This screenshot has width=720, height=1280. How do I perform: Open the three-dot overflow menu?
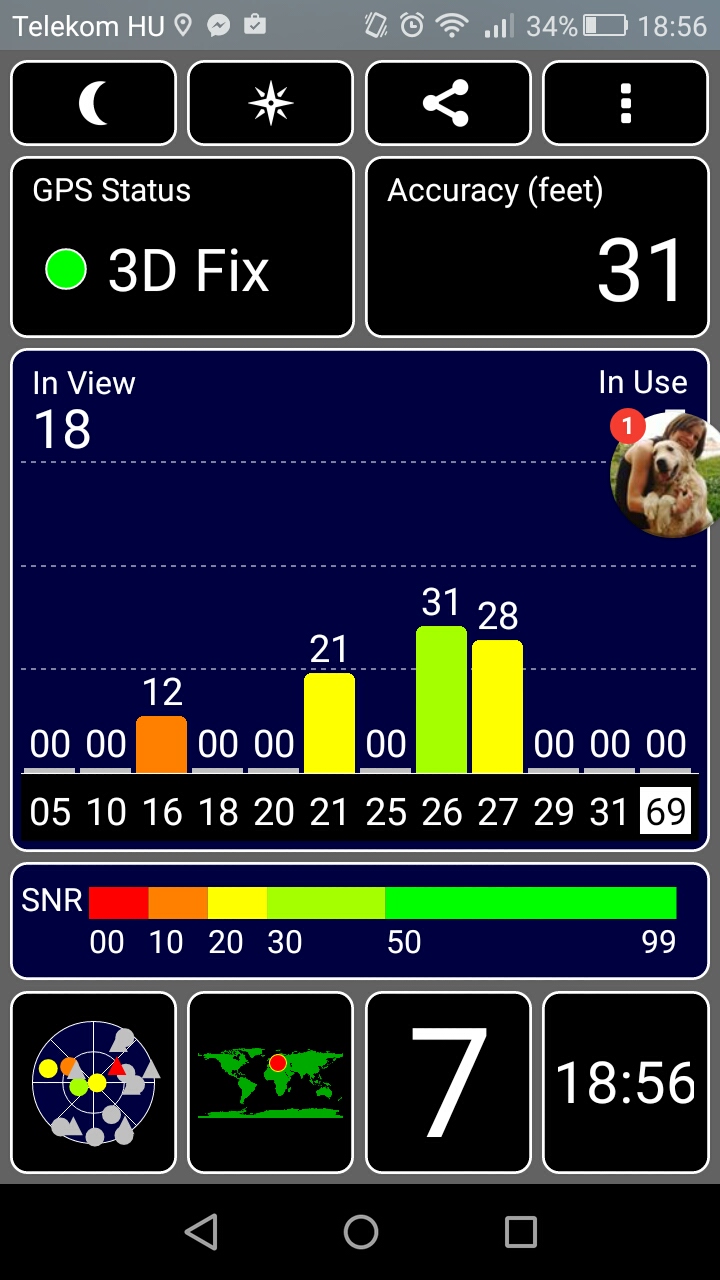click(x=626, y=103)
